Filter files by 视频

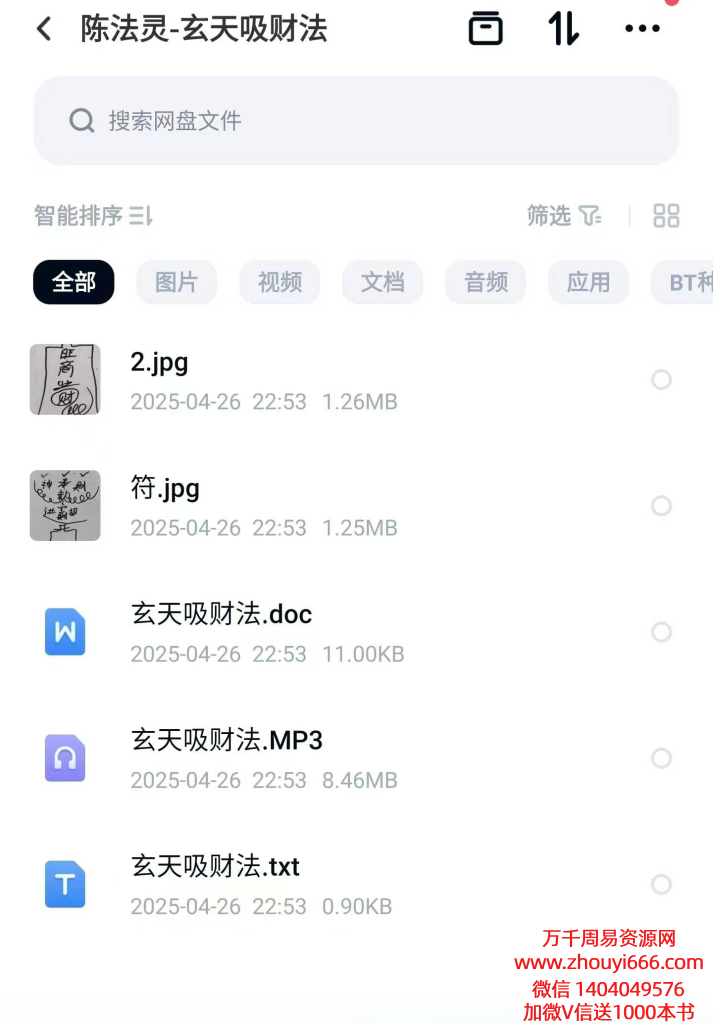pos(279,282)
